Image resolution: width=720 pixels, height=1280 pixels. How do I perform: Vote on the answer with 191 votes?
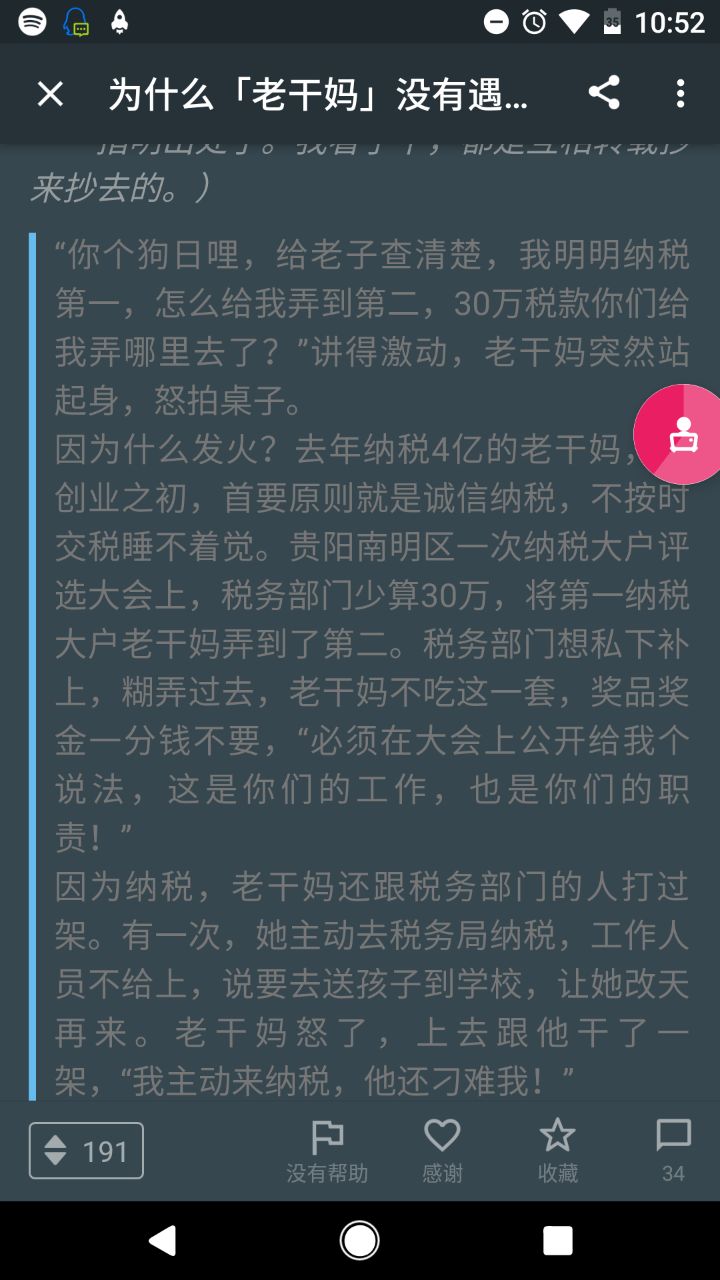click(86, 1151)
